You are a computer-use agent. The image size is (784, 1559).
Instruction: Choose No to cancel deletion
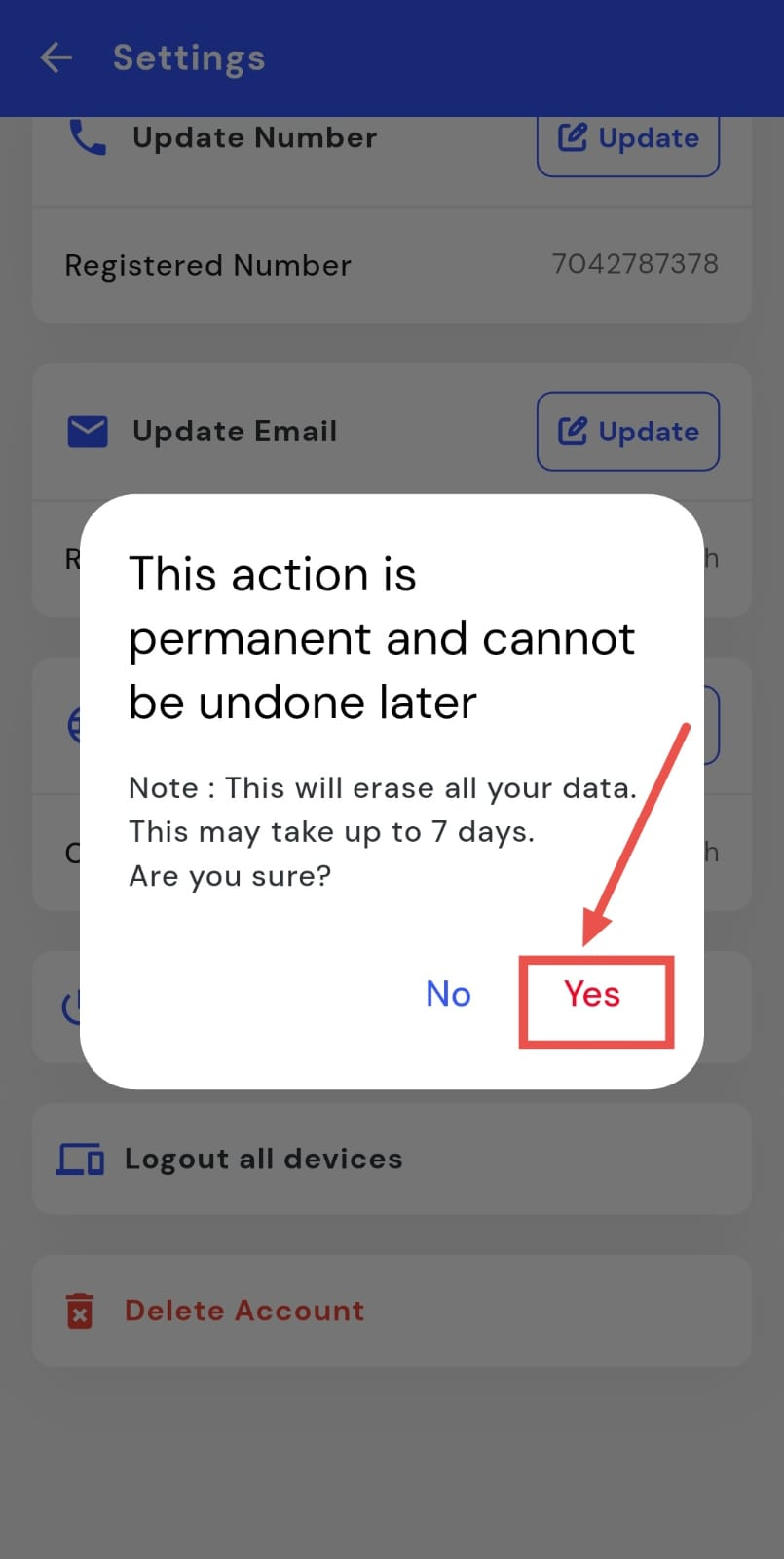[448, 995]
